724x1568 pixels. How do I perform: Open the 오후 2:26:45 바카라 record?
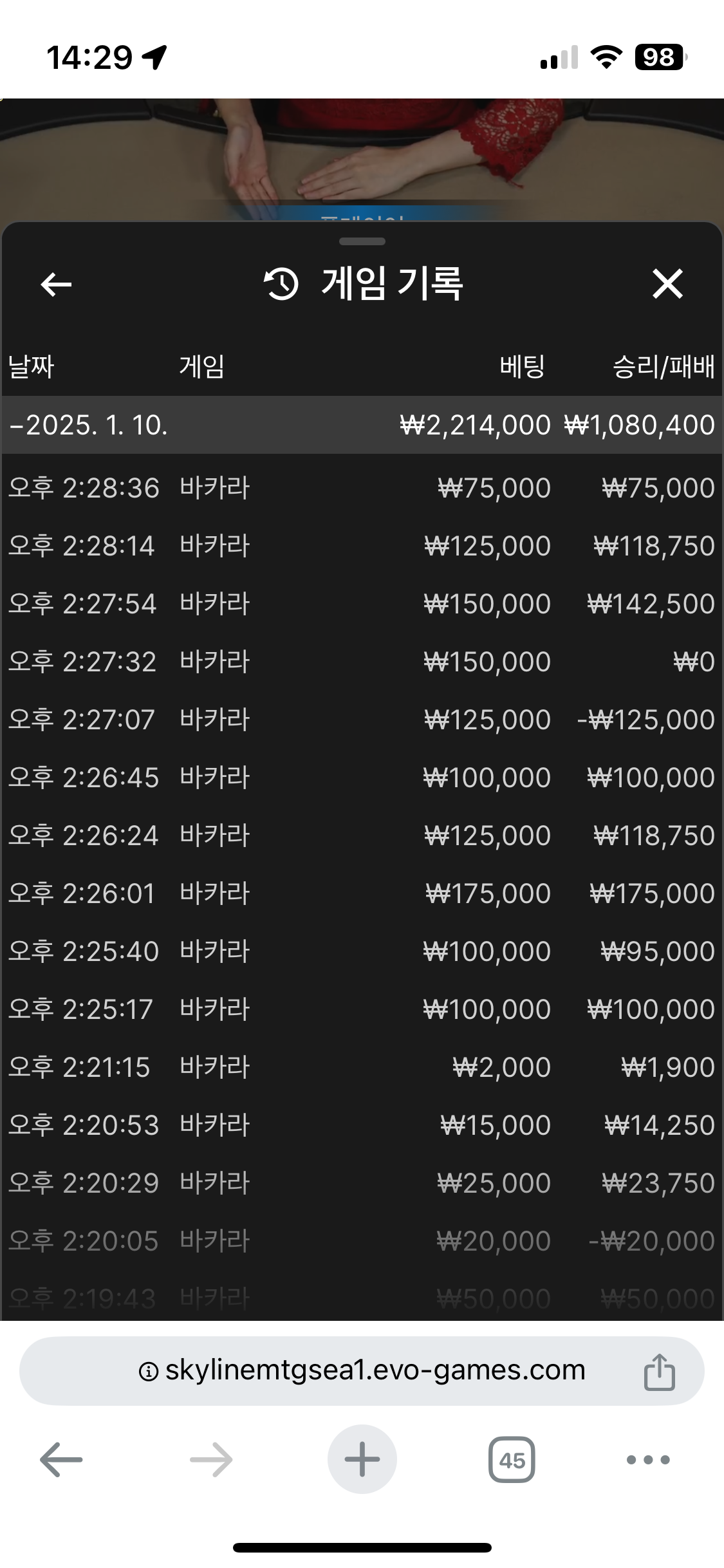point(360,778)
